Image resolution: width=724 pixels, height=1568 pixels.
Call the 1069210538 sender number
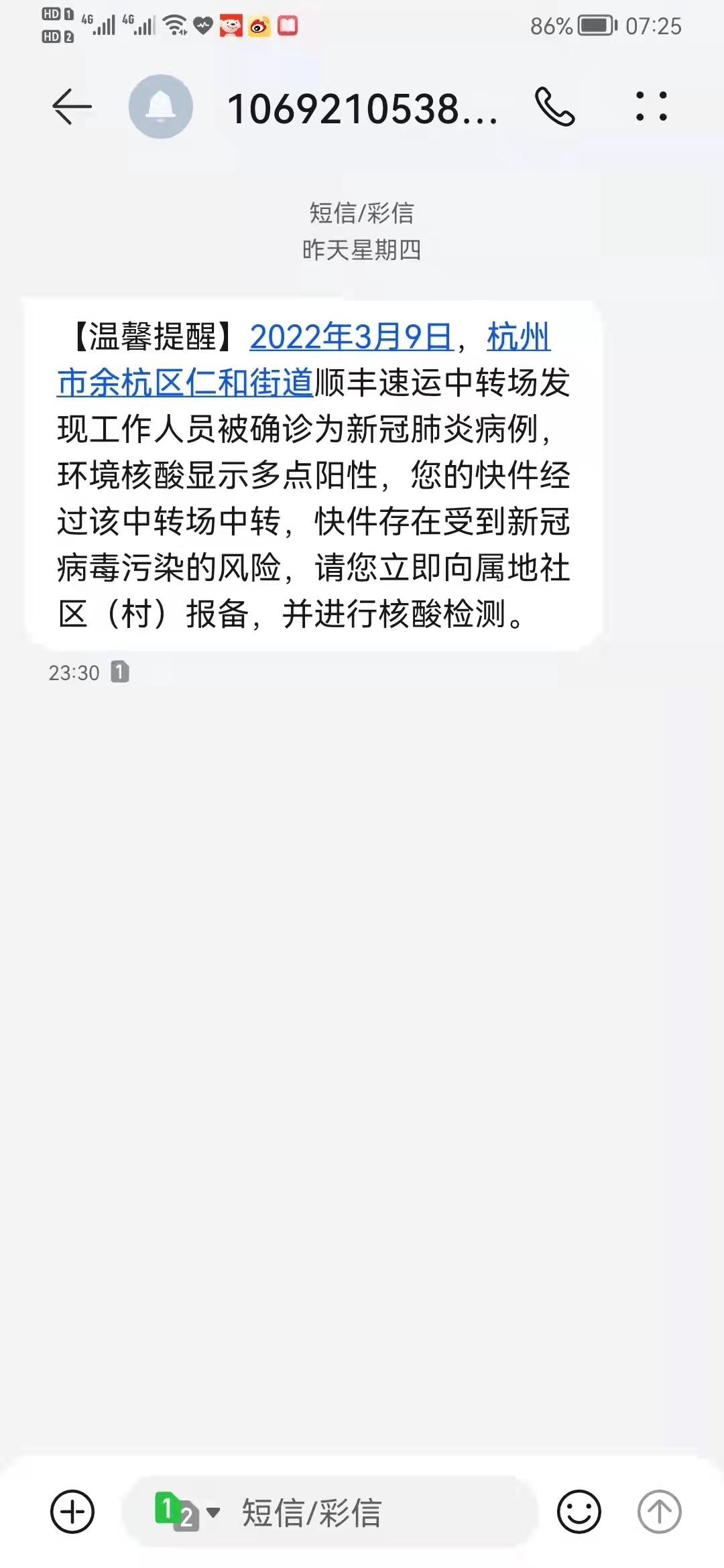554,107
